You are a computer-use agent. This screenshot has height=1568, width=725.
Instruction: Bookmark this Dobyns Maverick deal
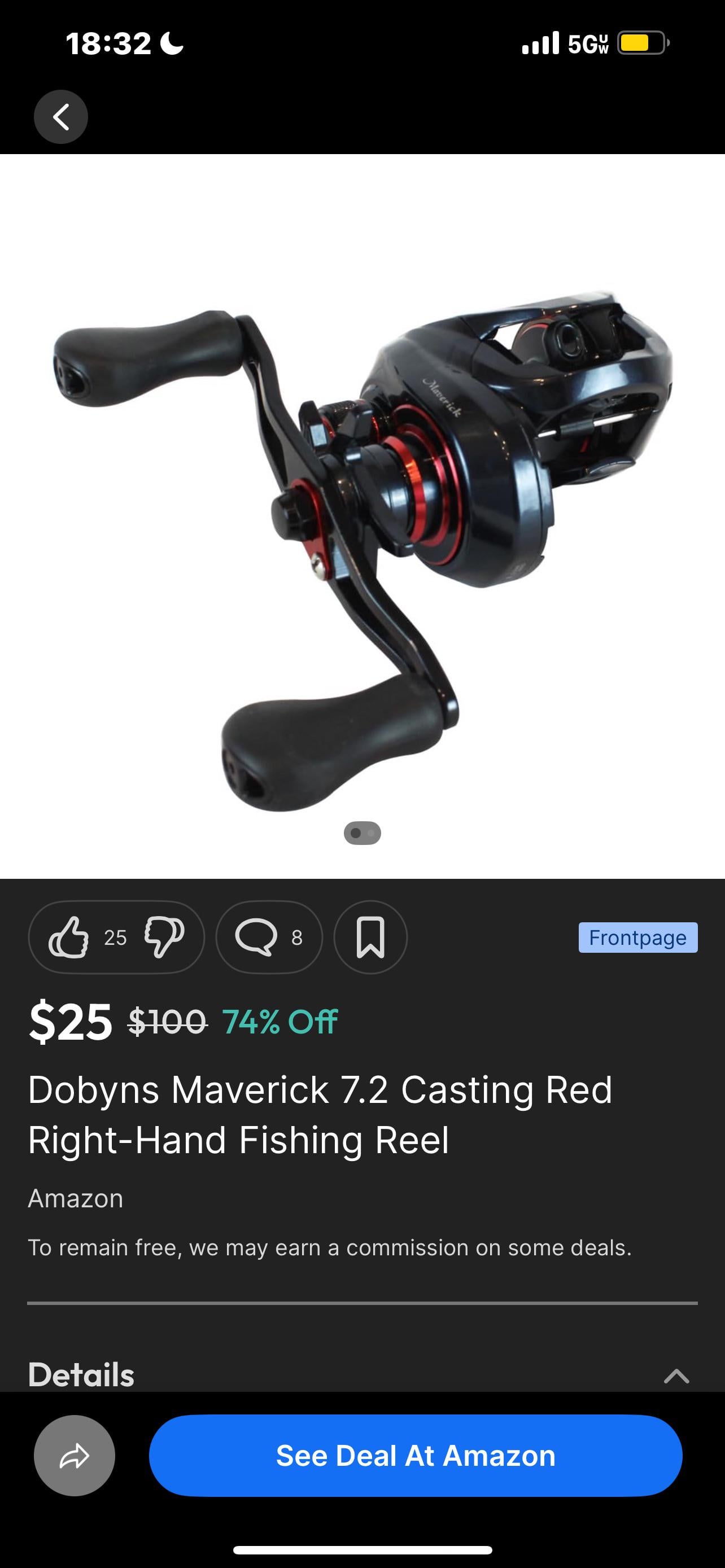pos(370,938)
